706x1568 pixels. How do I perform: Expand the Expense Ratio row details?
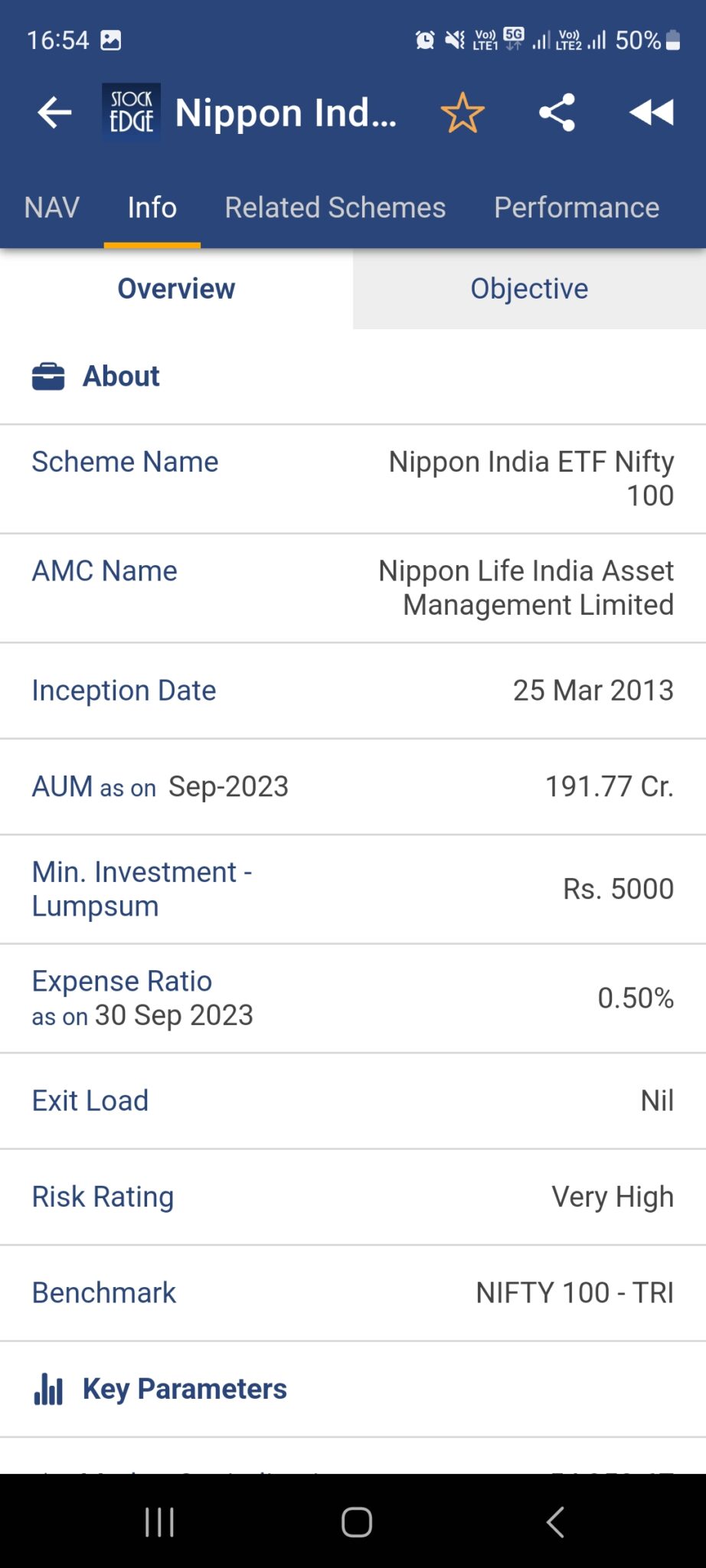pyautogui.click(x=352, y=997)
